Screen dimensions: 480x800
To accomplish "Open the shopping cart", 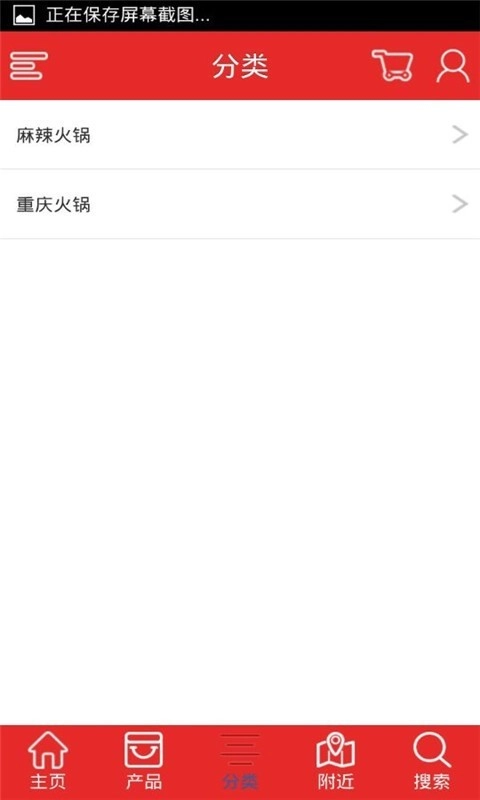I will click(392, 65).
